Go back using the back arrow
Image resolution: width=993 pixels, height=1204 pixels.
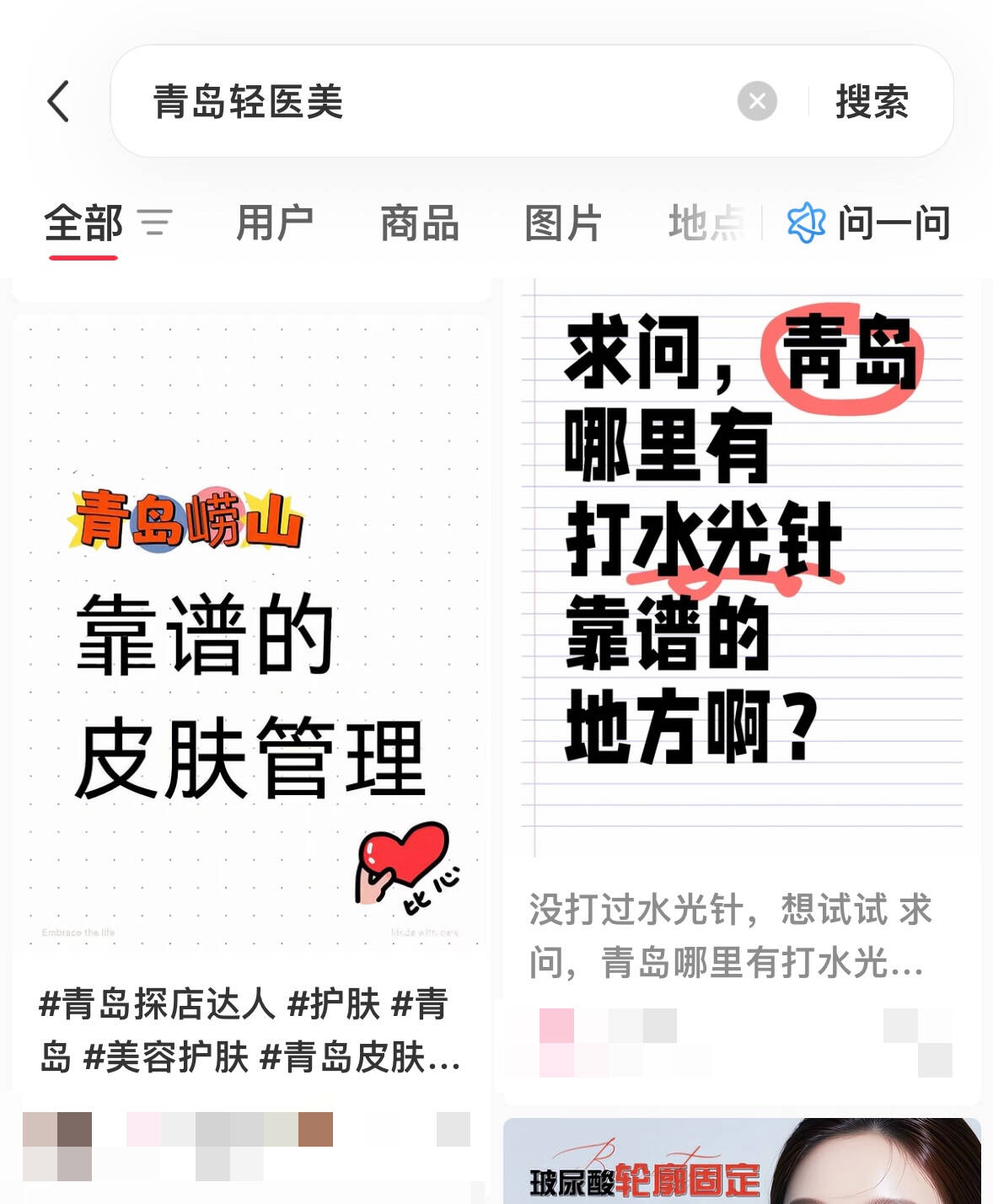tap(58, 102)
